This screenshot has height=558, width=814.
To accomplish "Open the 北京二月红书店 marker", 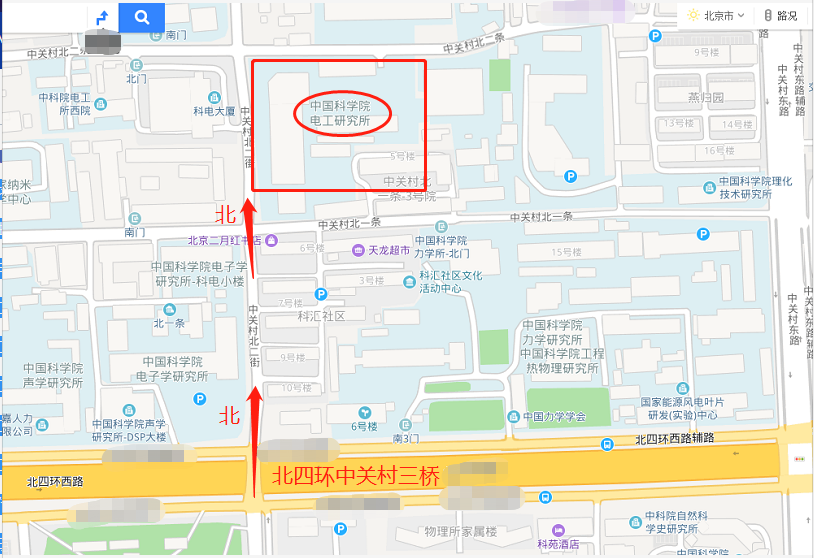I will [270, 240].
